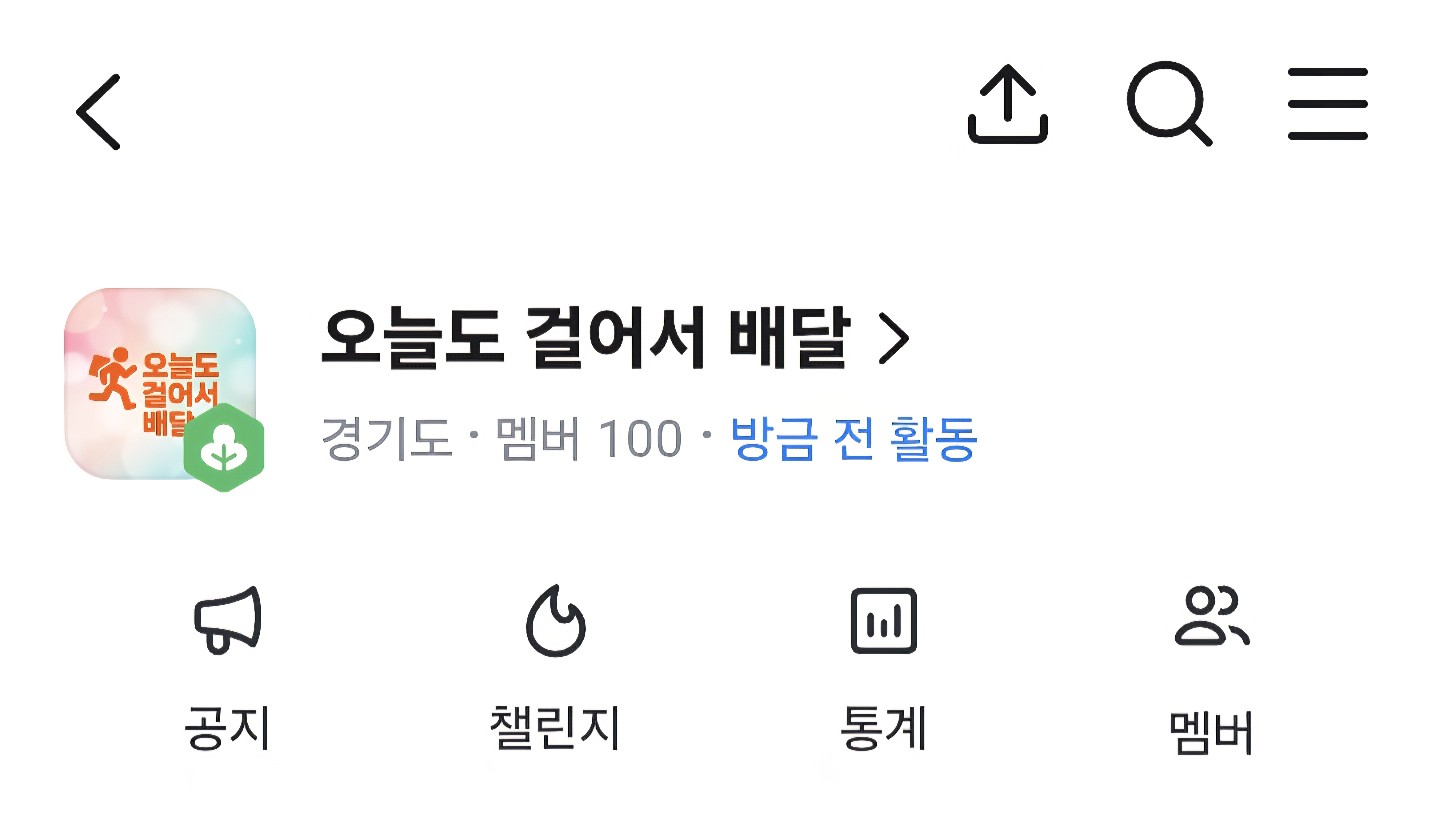The image size is (1440, 829).
Task: Share this group with the upload icon
Action: pos(1008,105)
